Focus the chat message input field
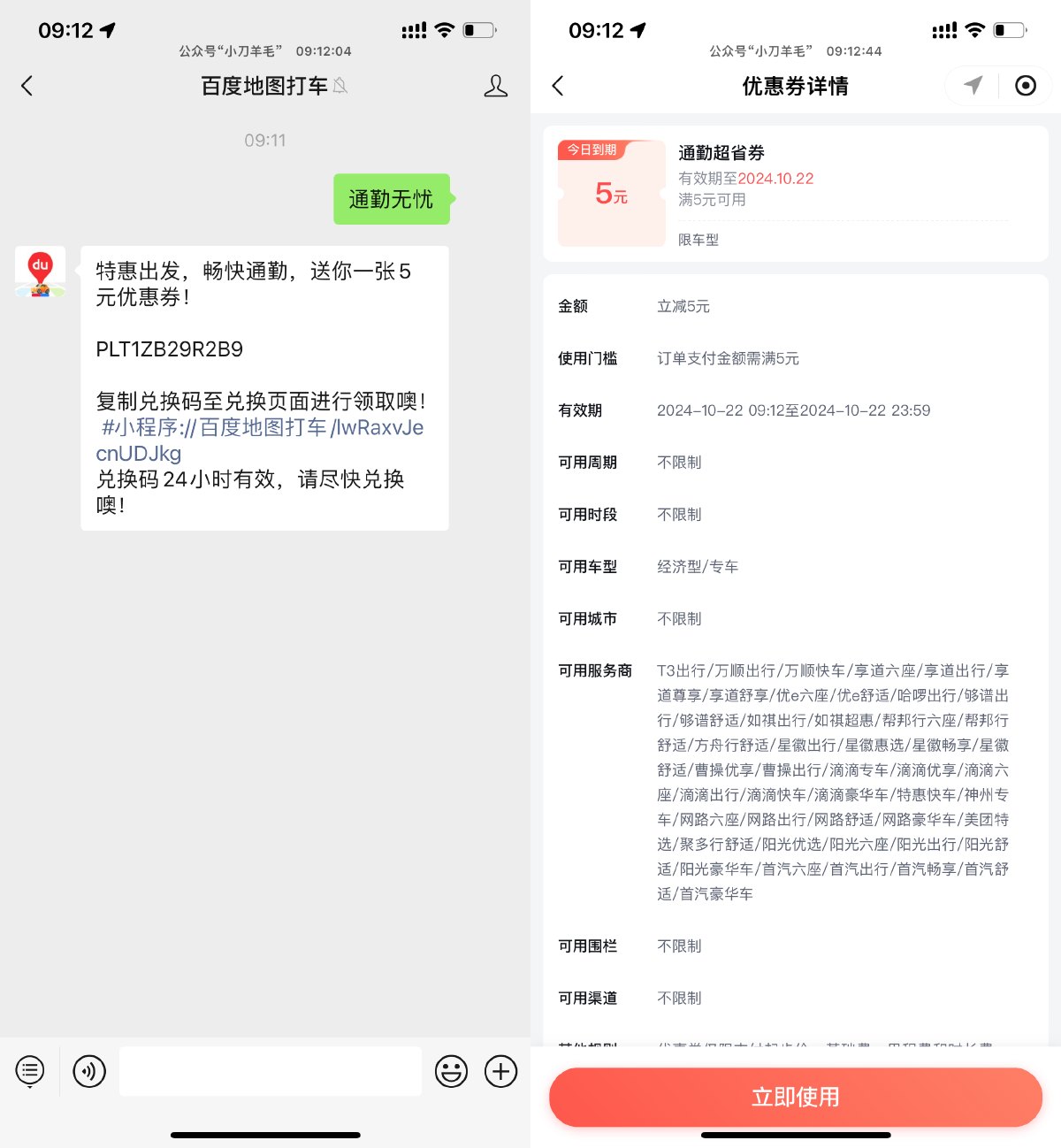This screenshot has height=1148, width=1061. (x=270, y=1071)
